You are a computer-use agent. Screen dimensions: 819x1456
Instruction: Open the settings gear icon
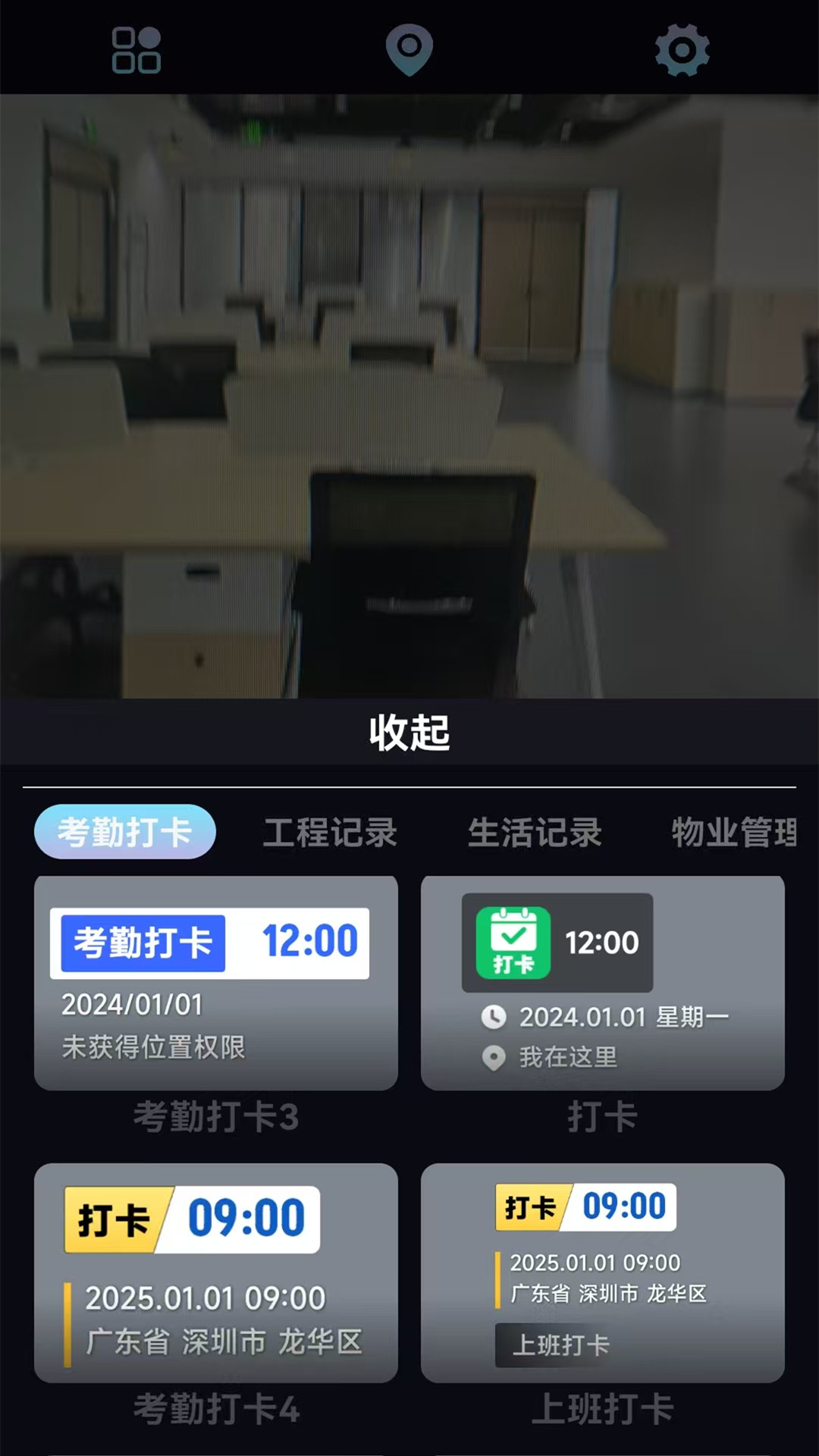coord(682,49)
